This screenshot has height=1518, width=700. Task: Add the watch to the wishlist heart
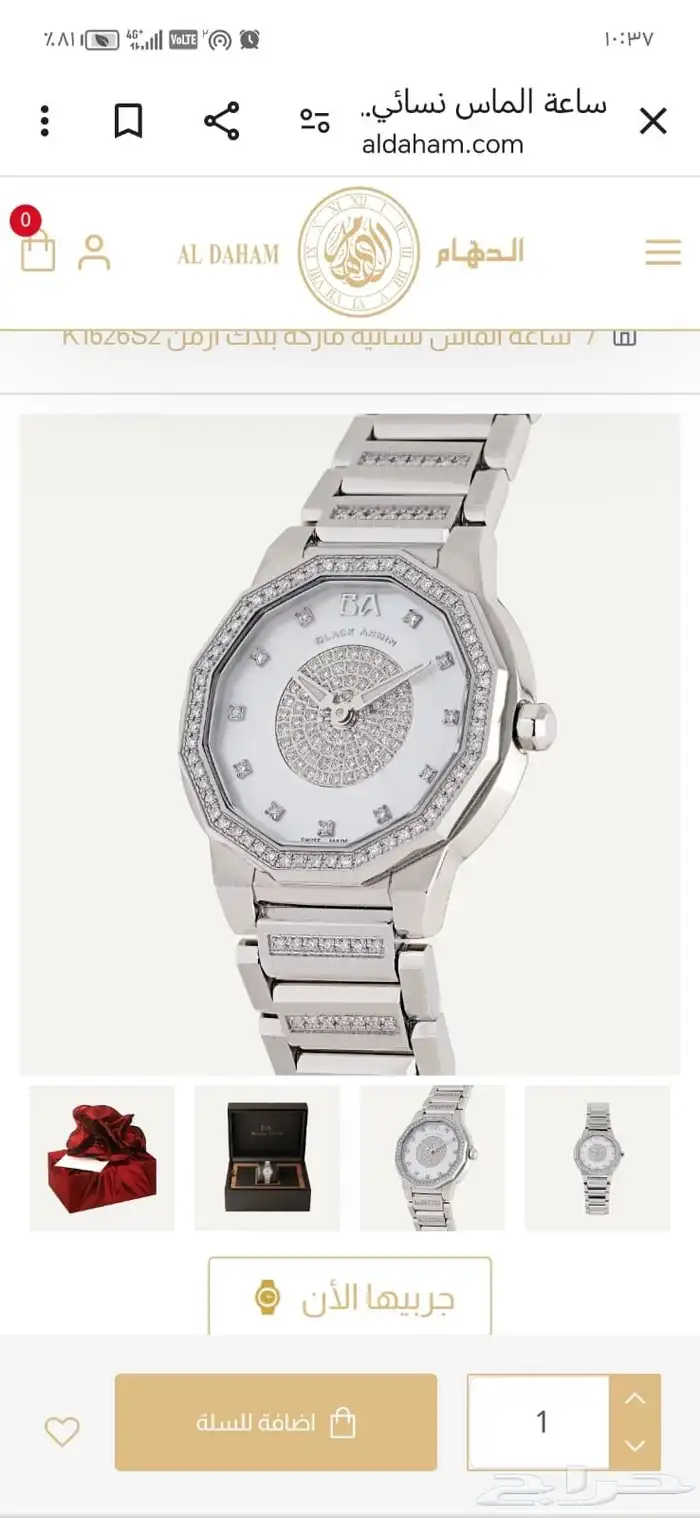(62, 1432)
